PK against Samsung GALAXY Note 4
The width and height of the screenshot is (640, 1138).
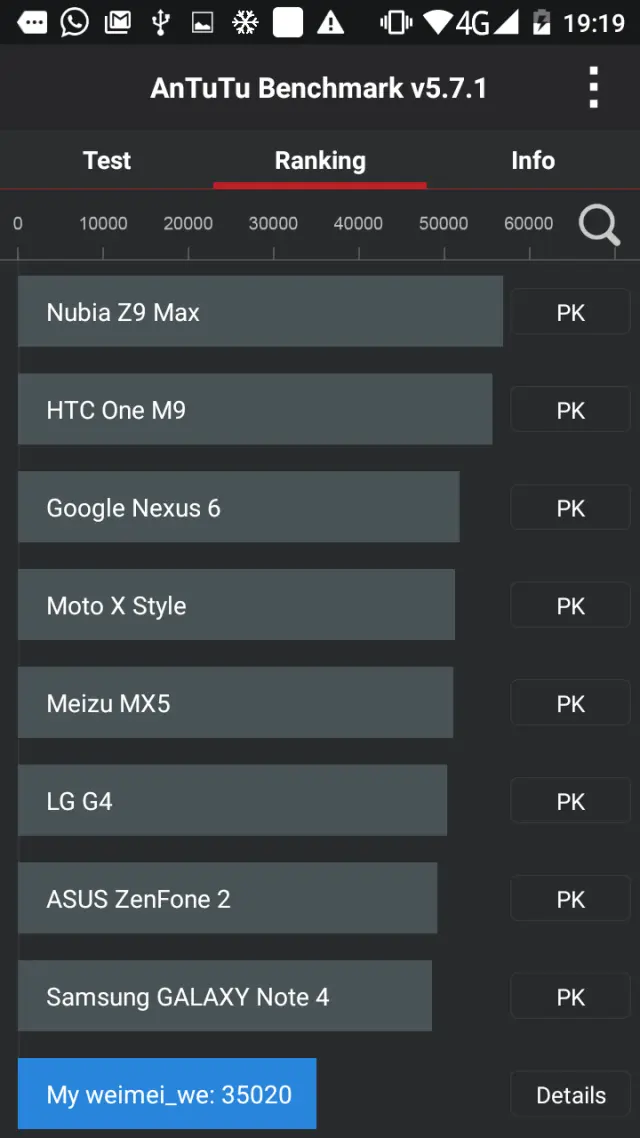tap(570, 997)
